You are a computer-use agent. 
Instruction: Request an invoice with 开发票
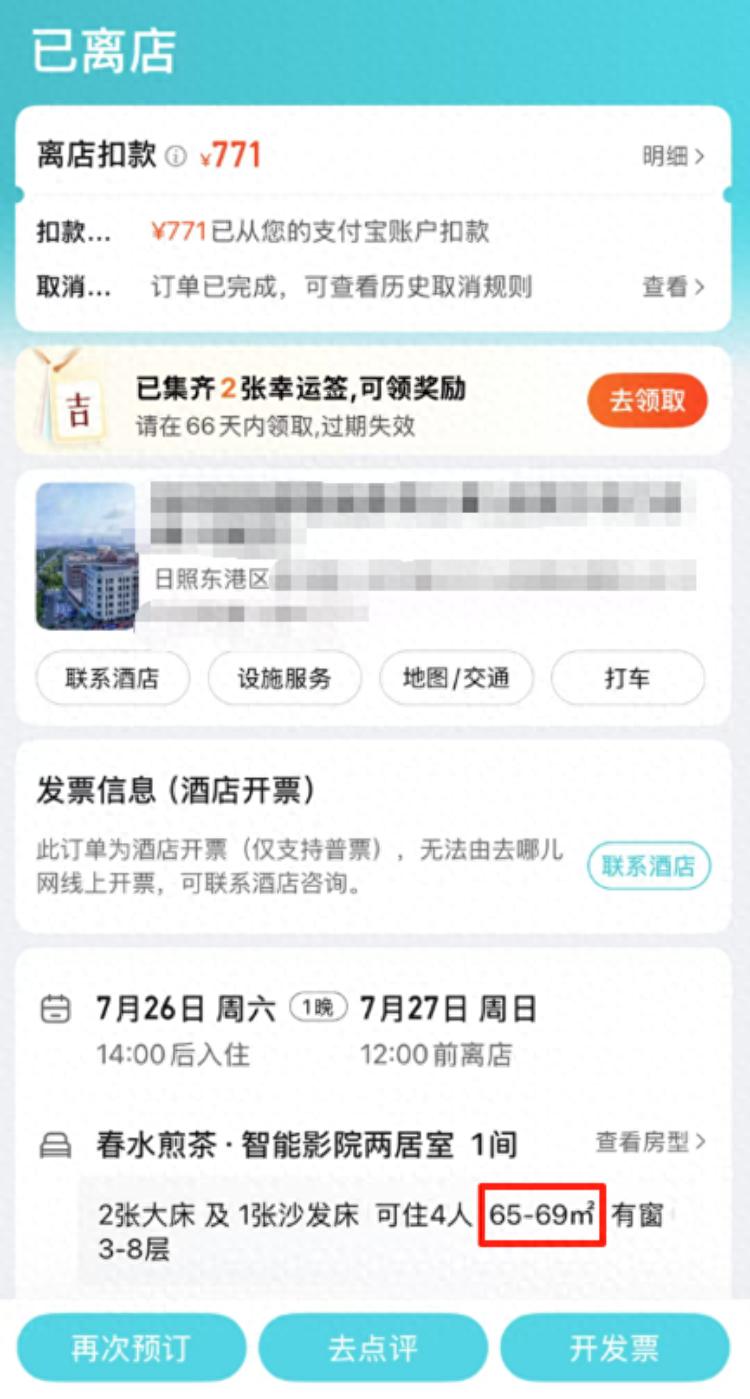(x=615, y=1347)
